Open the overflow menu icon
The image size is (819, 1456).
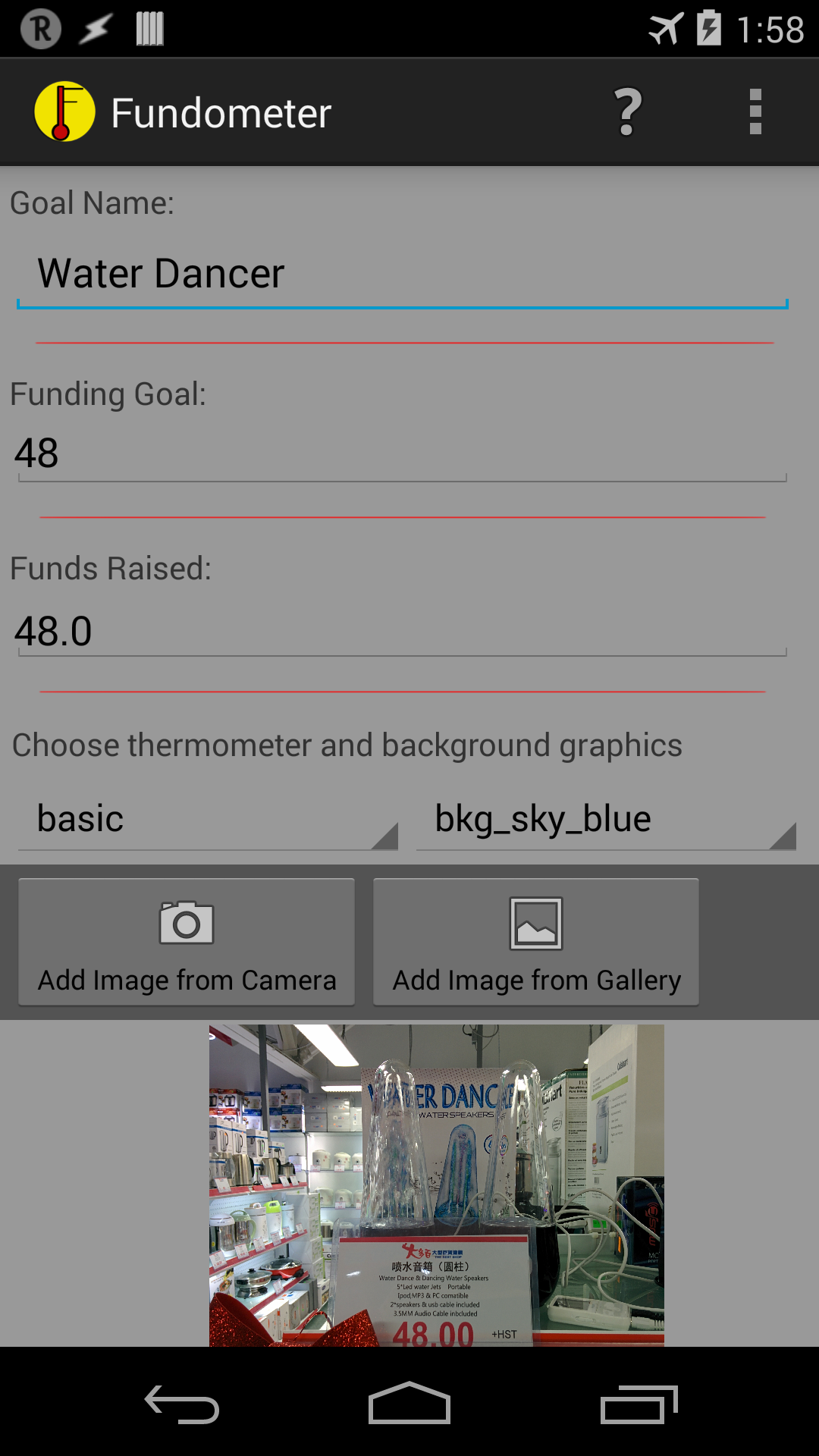(x=755, y=111)
